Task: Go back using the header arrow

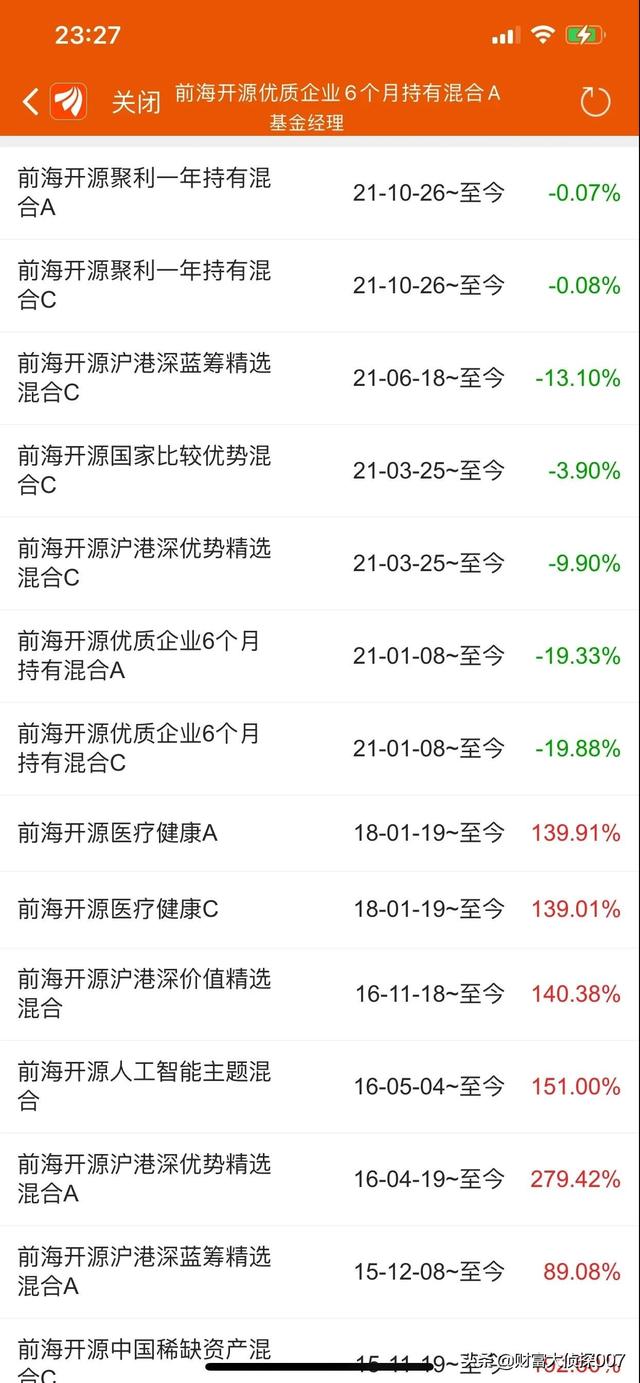Action: tap(30, 101)
